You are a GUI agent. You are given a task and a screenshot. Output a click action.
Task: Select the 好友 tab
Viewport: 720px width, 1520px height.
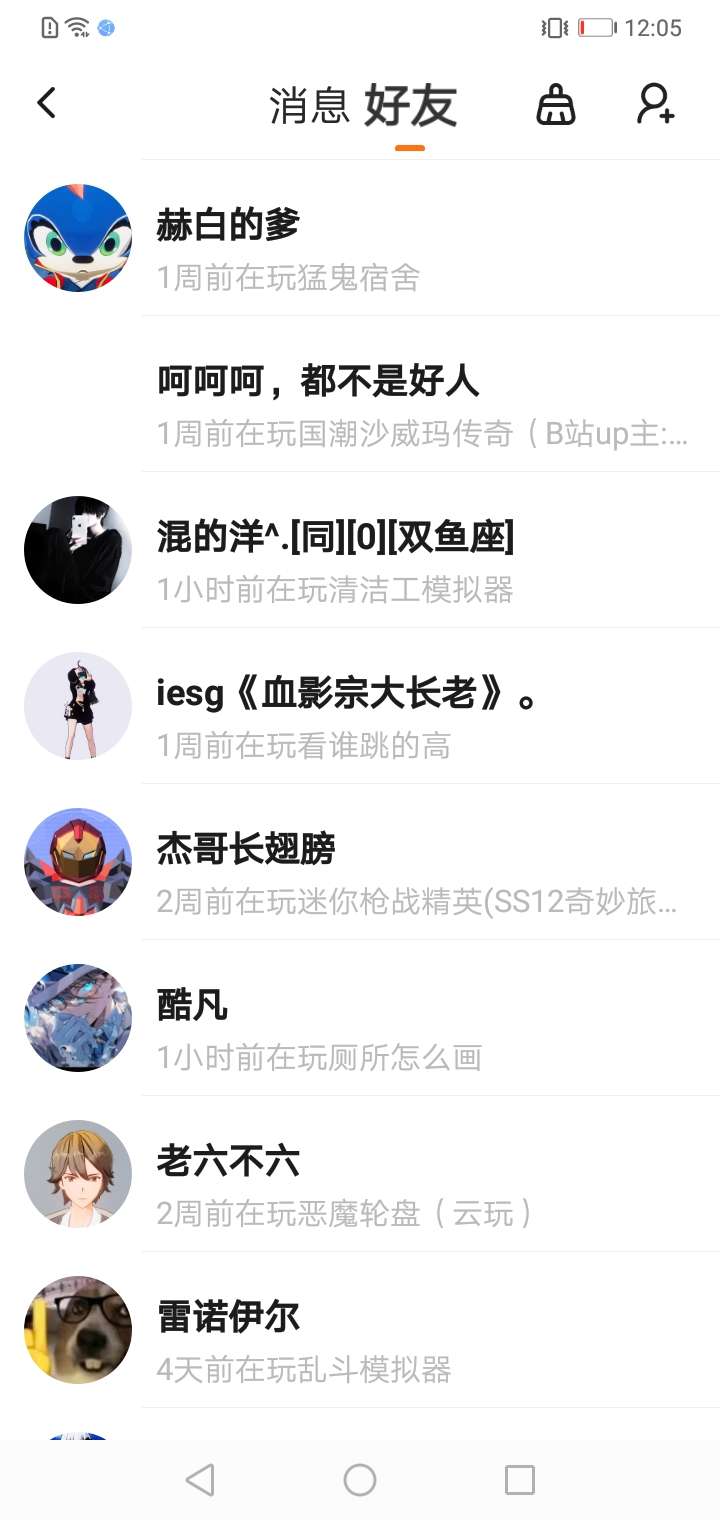(x=410, y=106)
